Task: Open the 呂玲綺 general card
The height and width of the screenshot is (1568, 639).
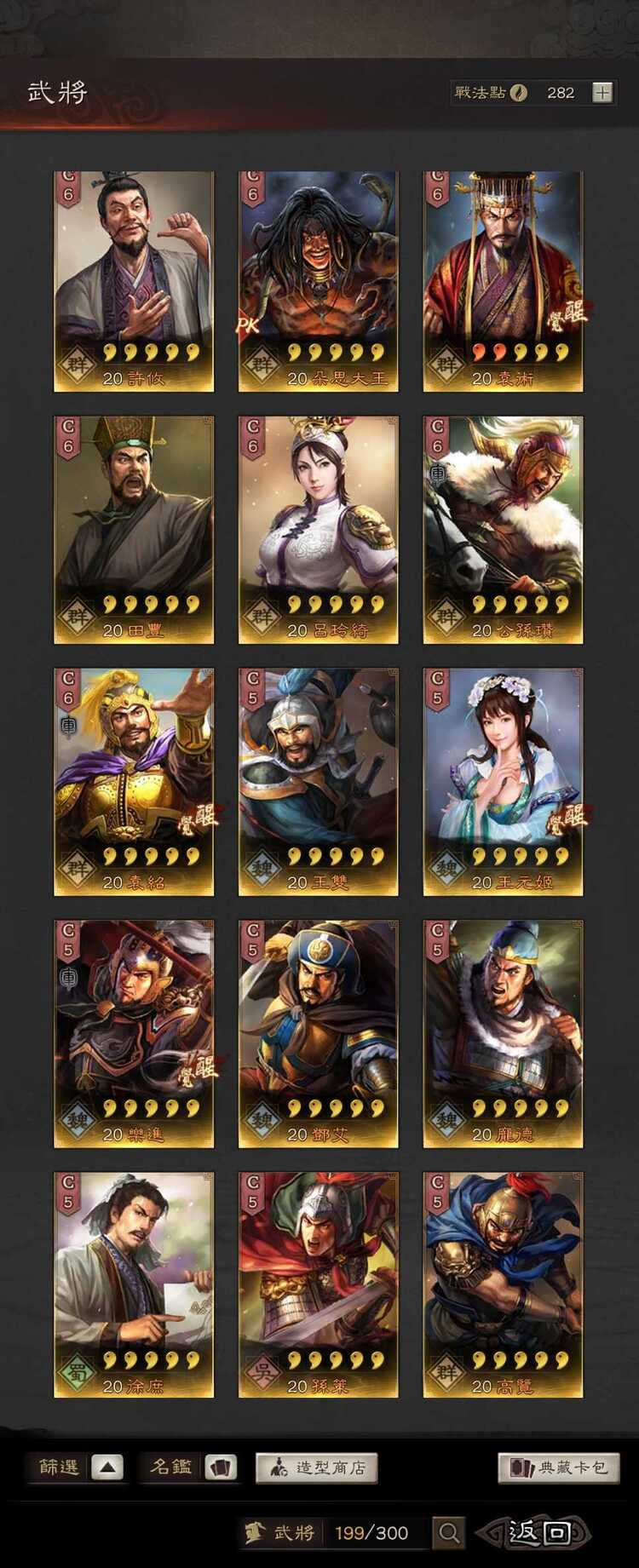Action: (x=318, y=529)
